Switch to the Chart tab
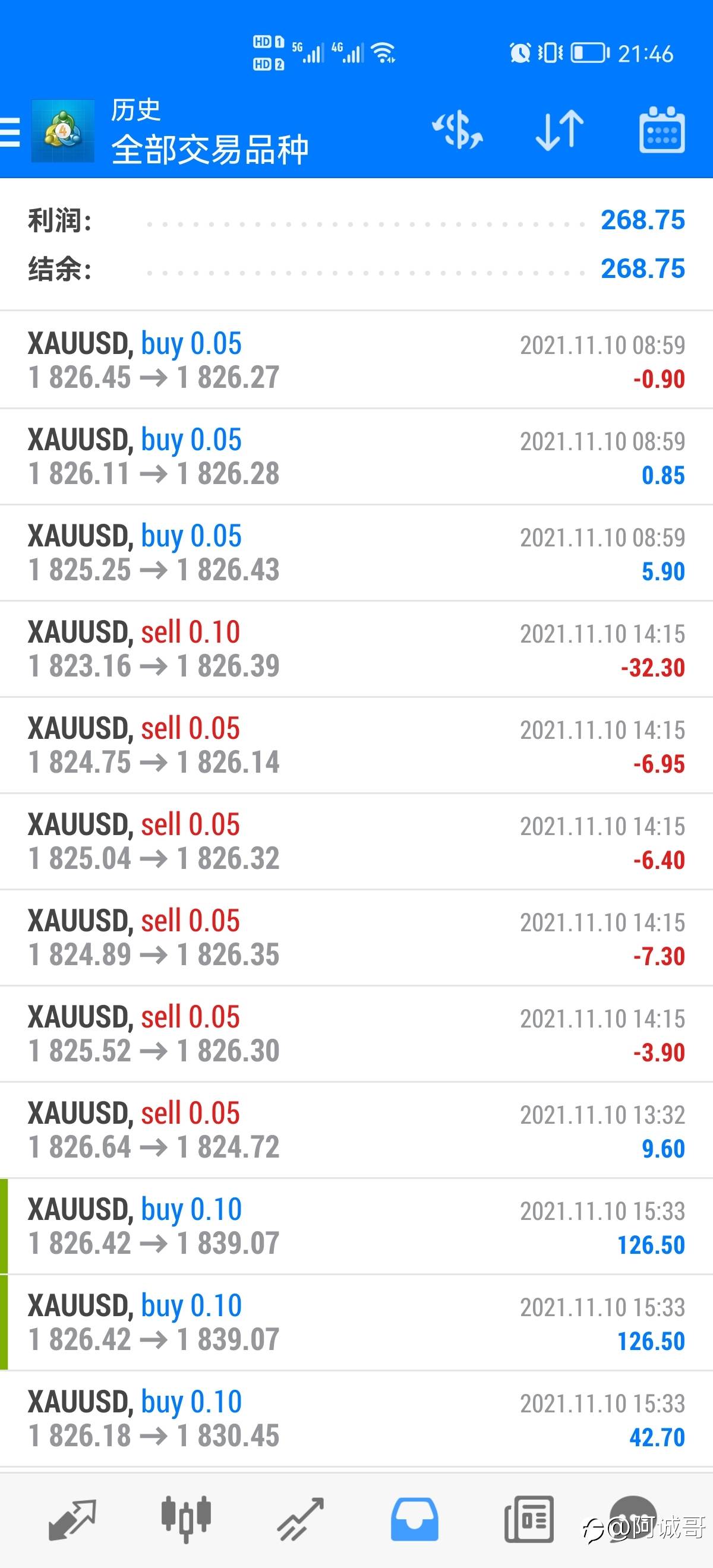The height and width of the screenshot is (1568, 713). tap(186, 1519)
